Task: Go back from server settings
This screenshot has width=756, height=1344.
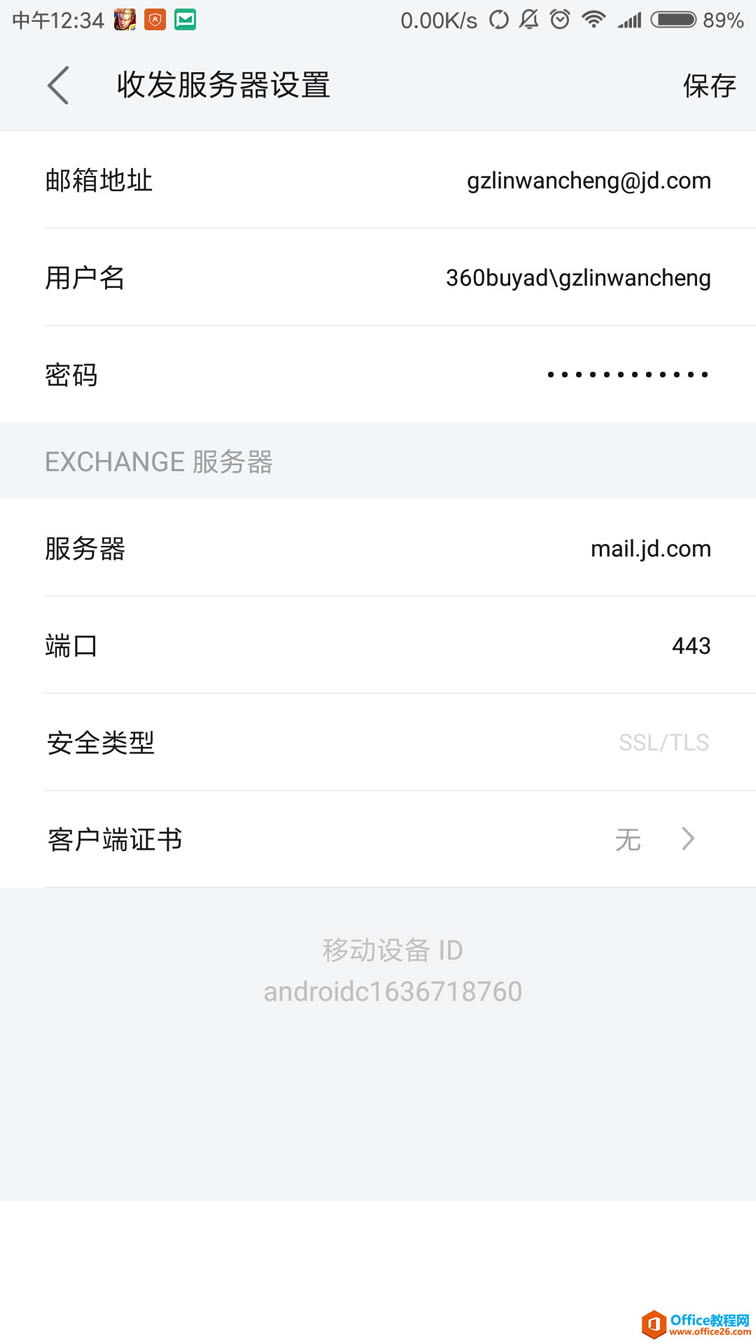Action: [58, 86]
